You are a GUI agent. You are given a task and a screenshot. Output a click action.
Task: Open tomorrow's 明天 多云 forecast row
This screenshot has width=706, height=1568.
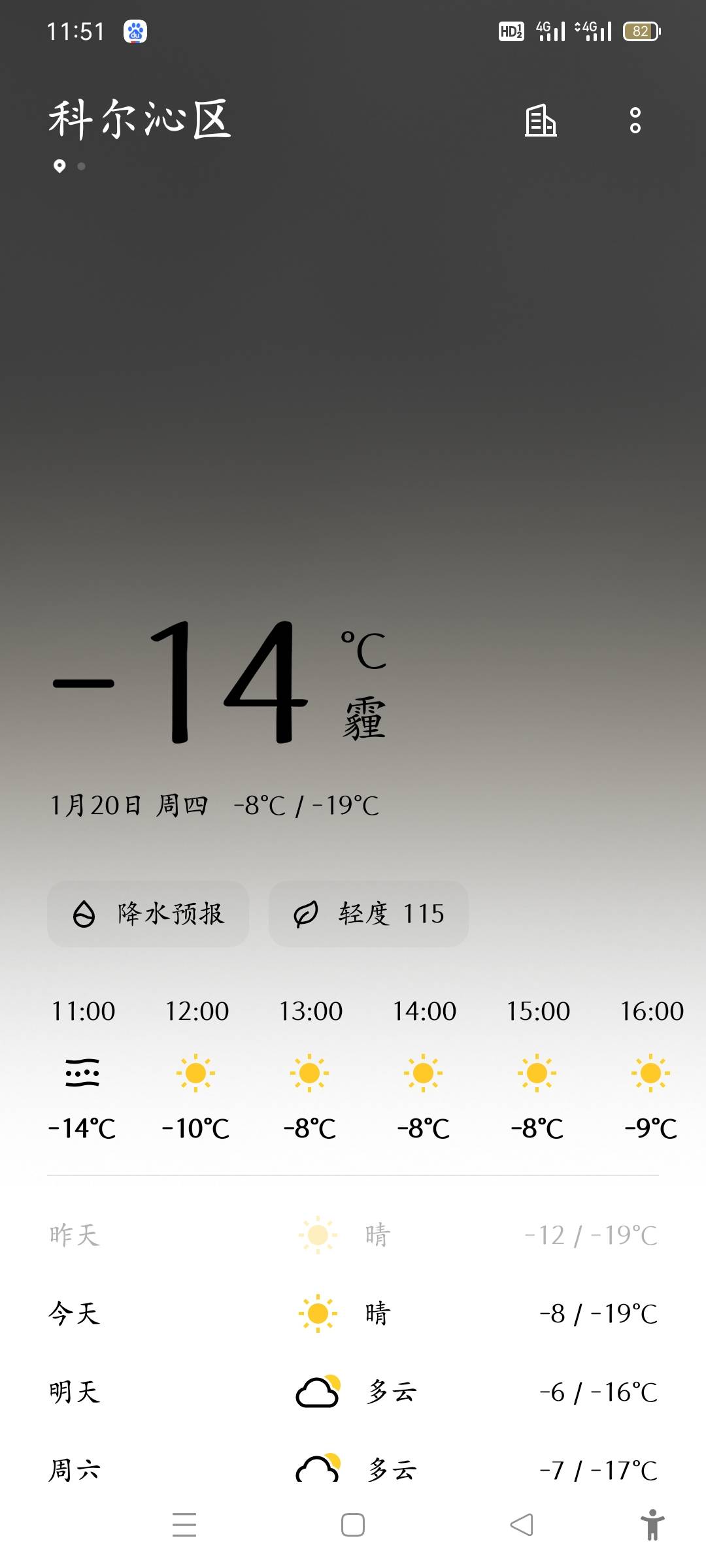353,1392
